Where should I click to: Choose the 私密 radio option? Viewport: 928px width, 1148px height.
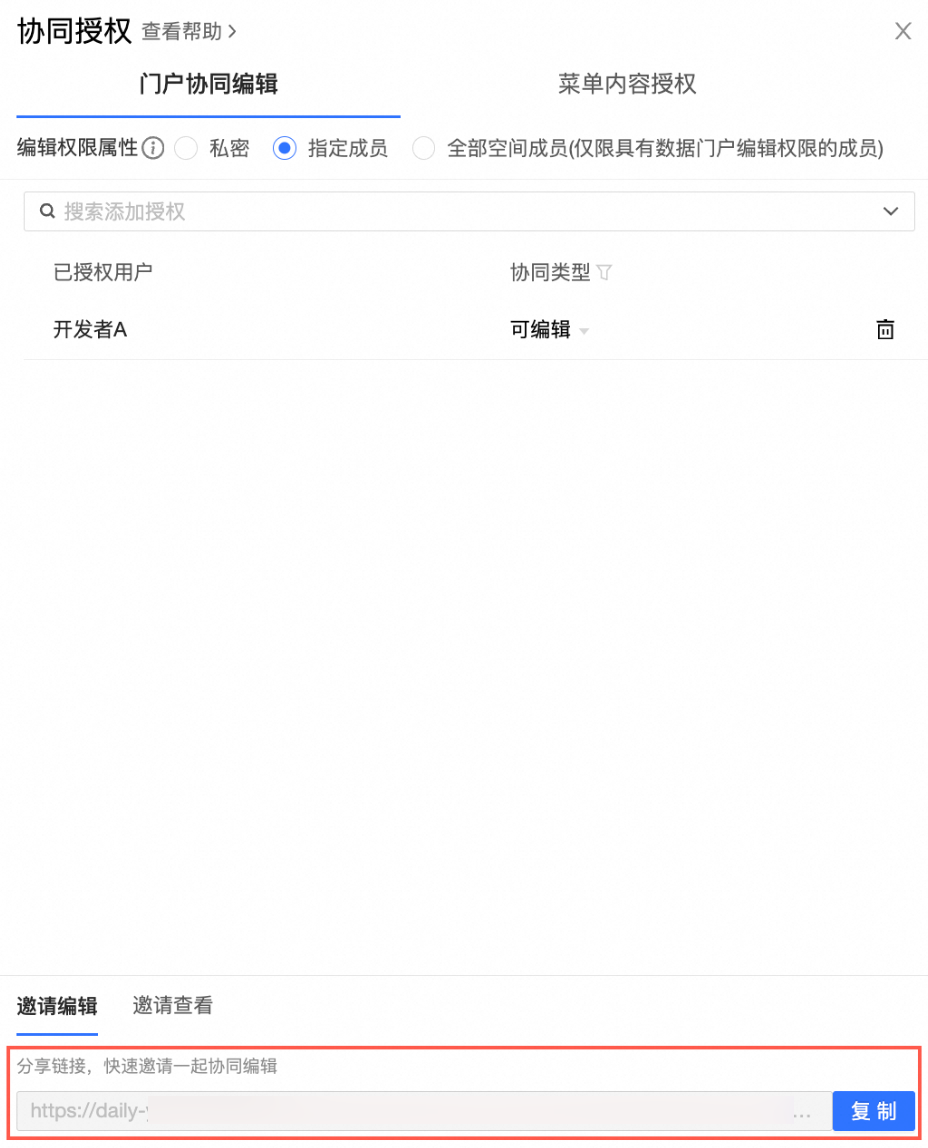pos(186,149)
